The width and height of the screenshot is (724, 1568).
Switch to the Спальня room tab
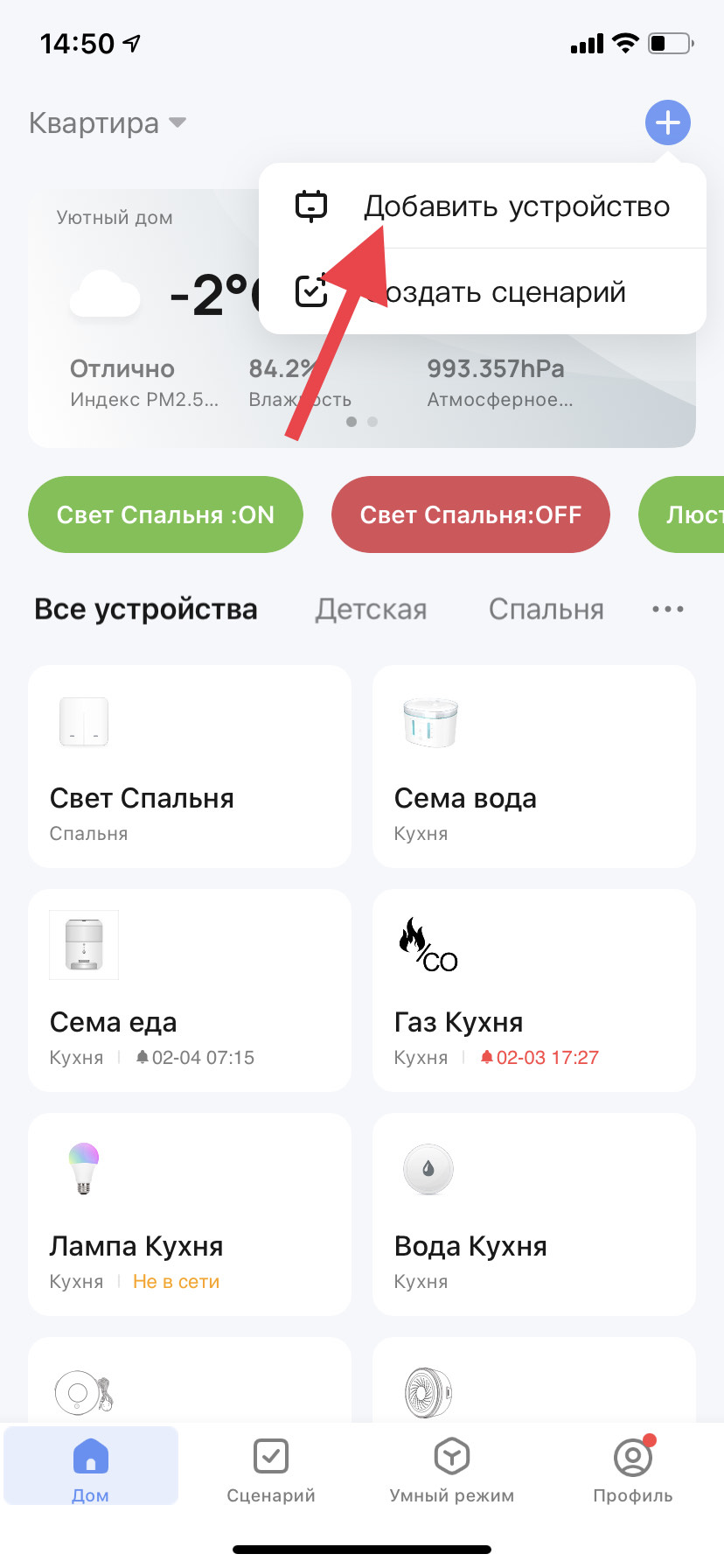(546, 609)
